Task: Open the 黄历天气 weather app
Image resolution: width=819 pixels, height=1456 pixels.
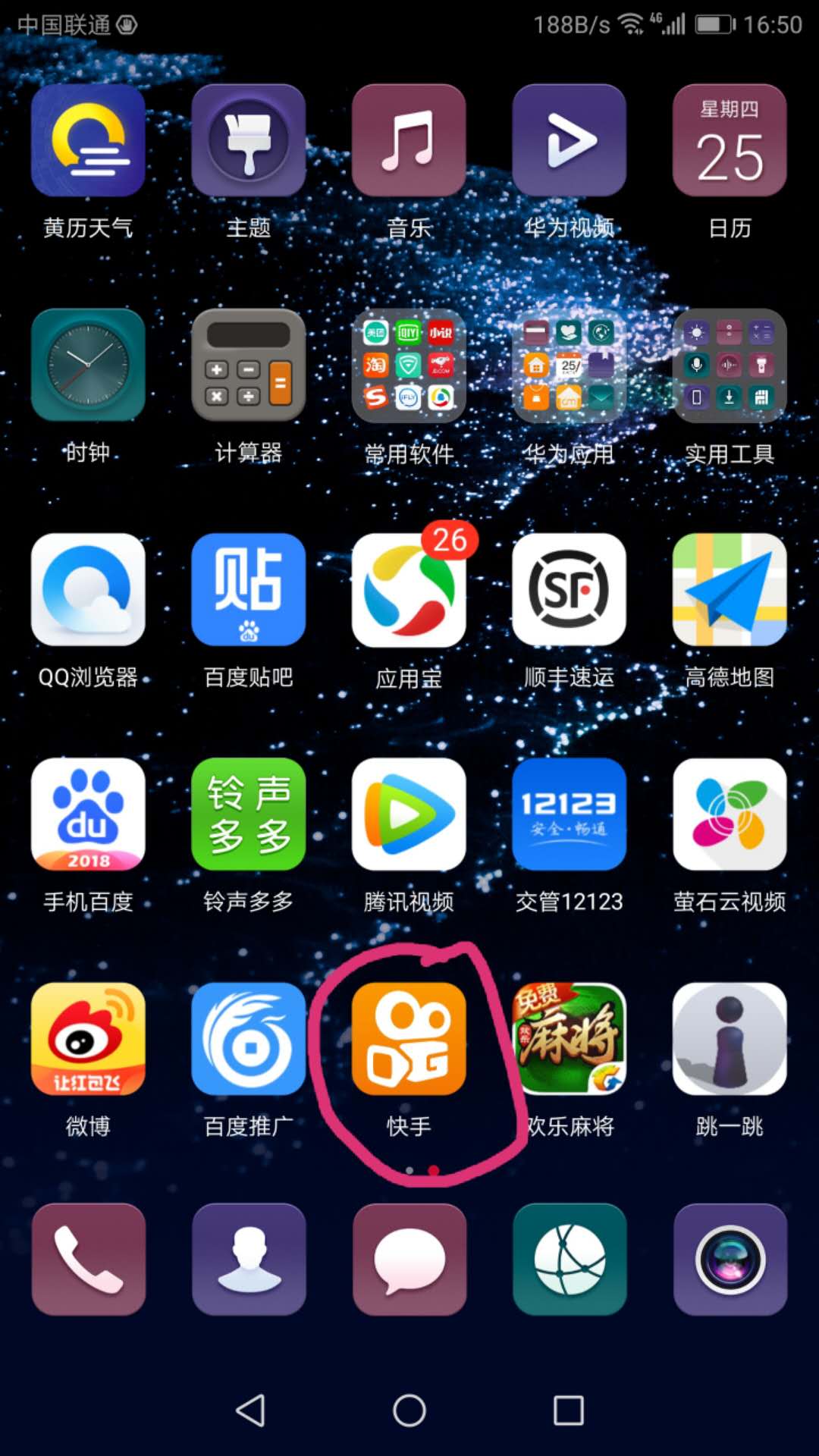Action: click(x=88, y=140)
